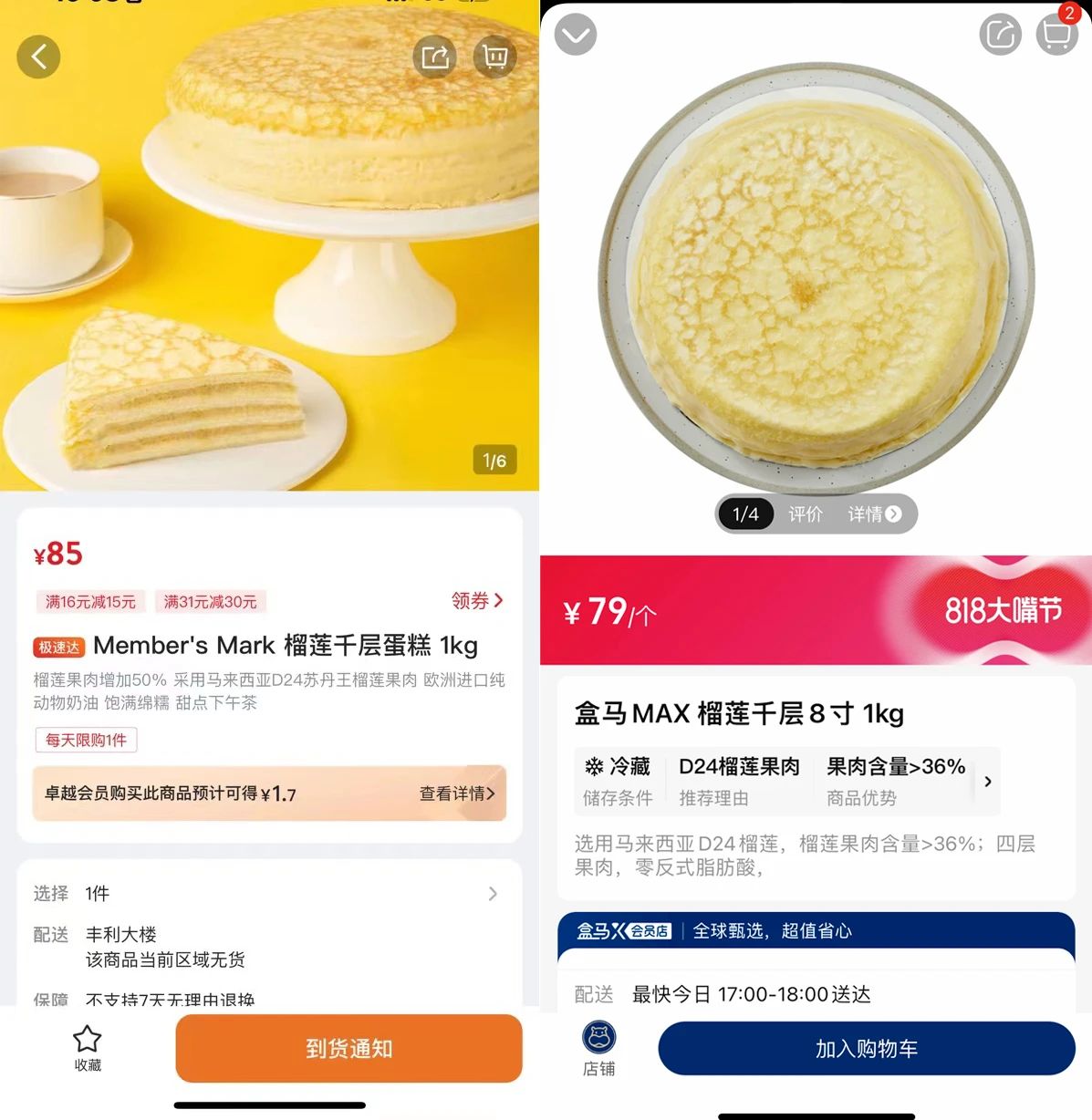View details of 卓越会员 reward 查看详情
Screen dimensions: 1092x1120
pyautogui.click(x=457, y=793)
